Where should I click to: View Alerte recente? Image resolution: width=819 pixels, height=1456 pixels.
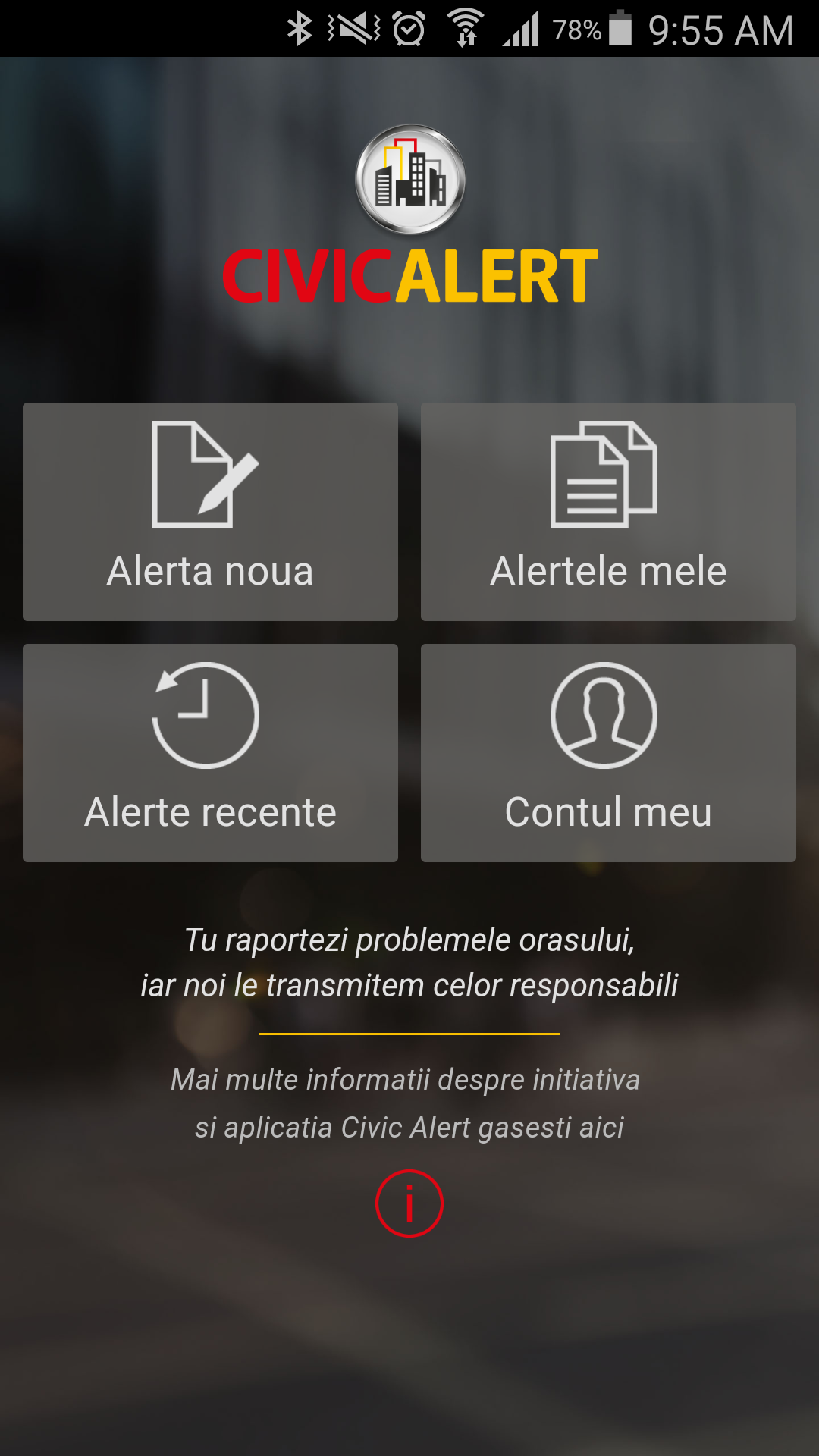coord(210,753)
